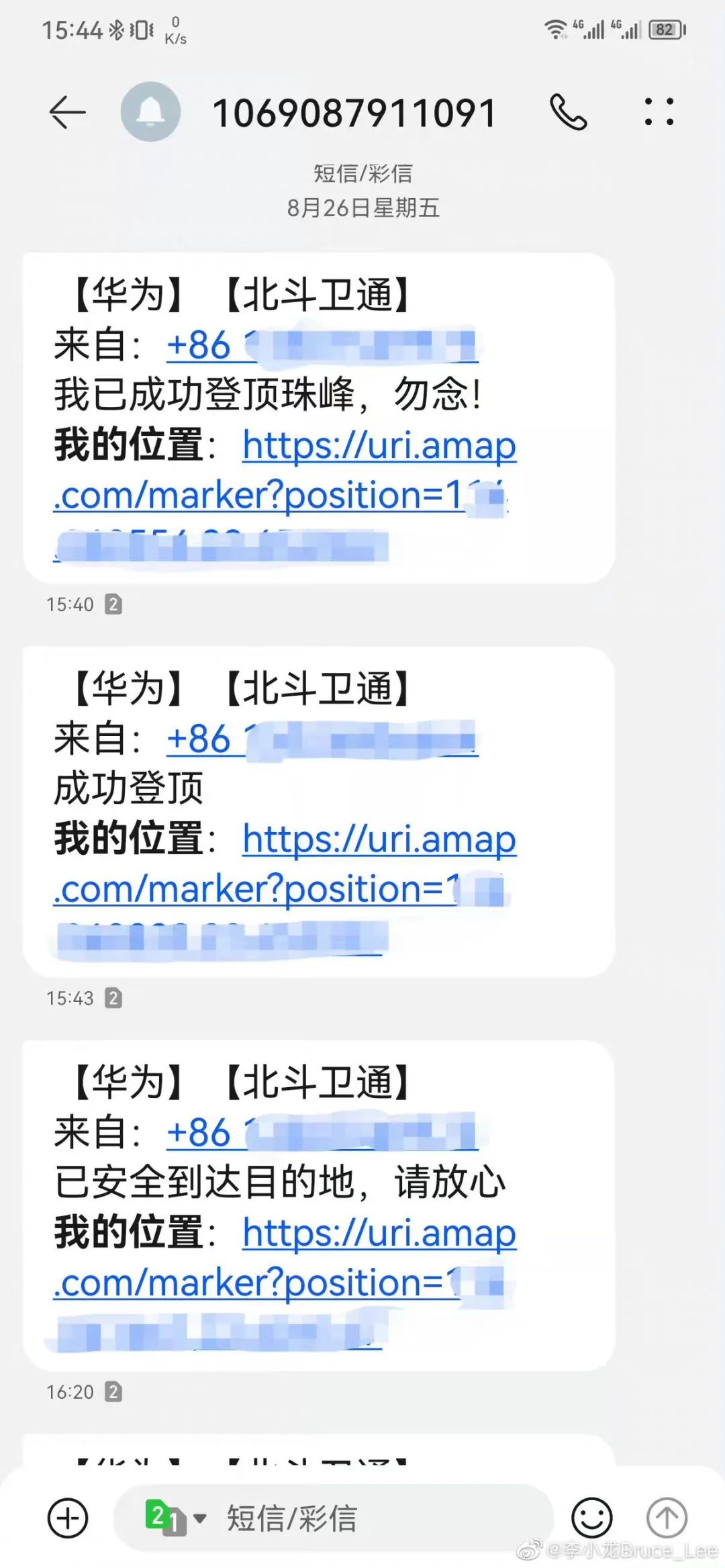Open the emoji picker

[591, 1518]
